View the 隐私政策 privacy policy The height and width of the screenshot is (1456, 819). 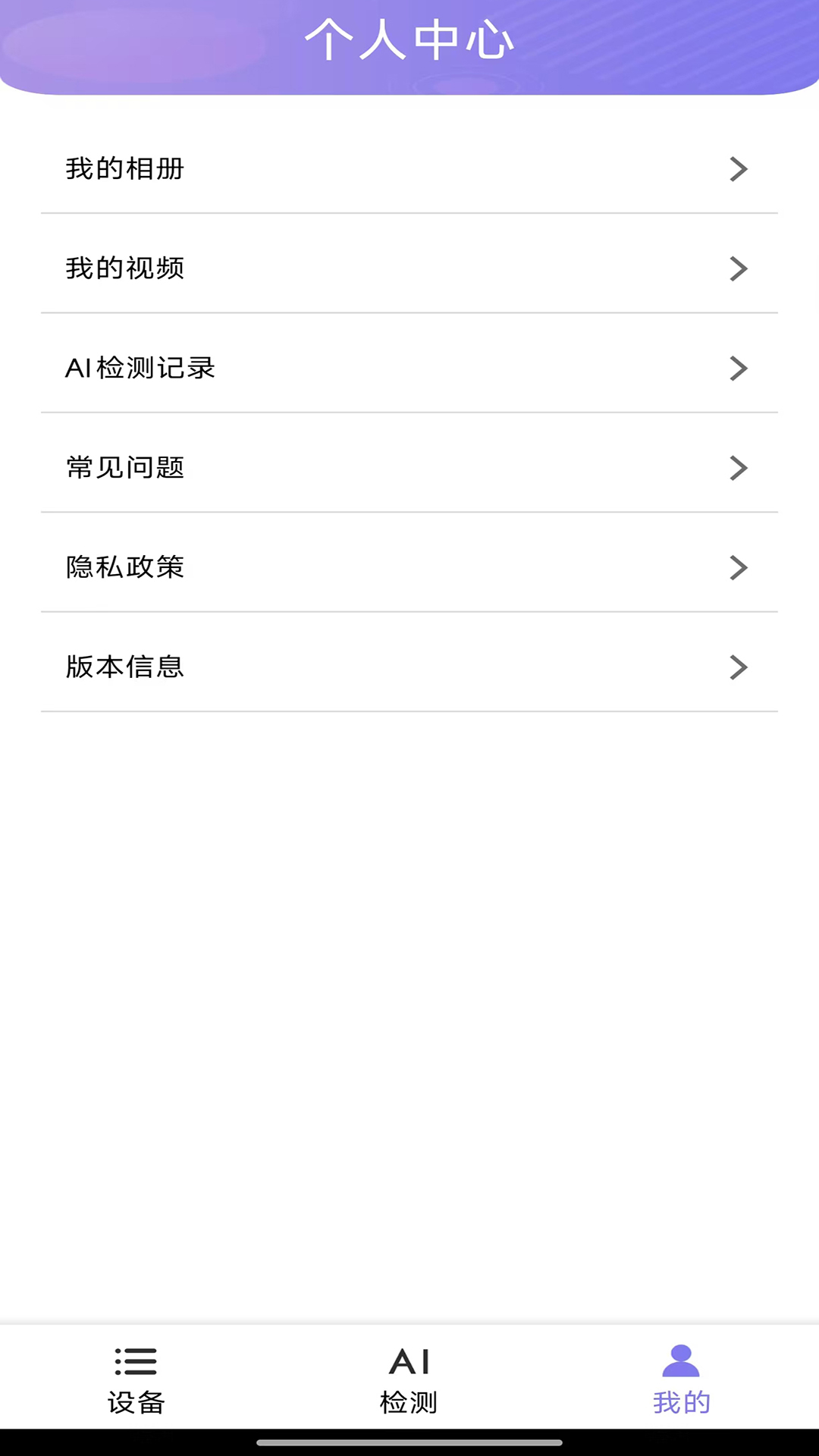coord(126,567)
